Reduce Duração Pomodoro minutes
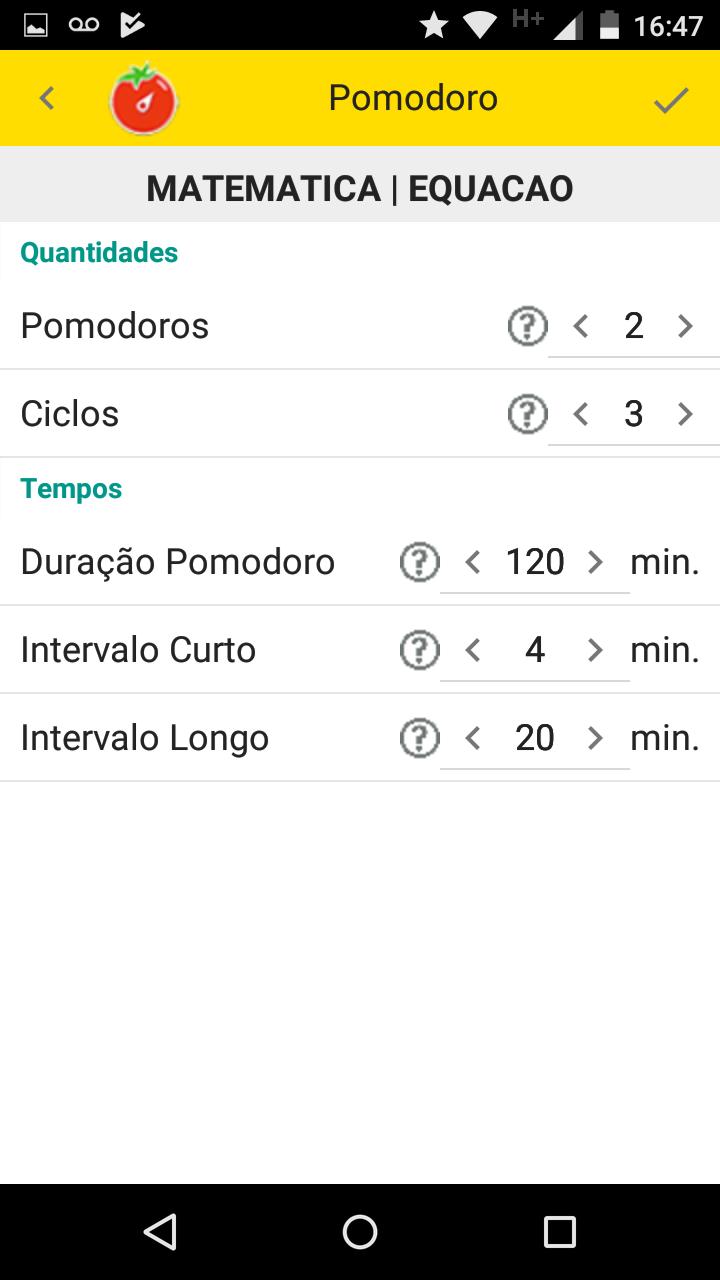Viewport: 720px width, 1280px height. (x=473, y=562)
